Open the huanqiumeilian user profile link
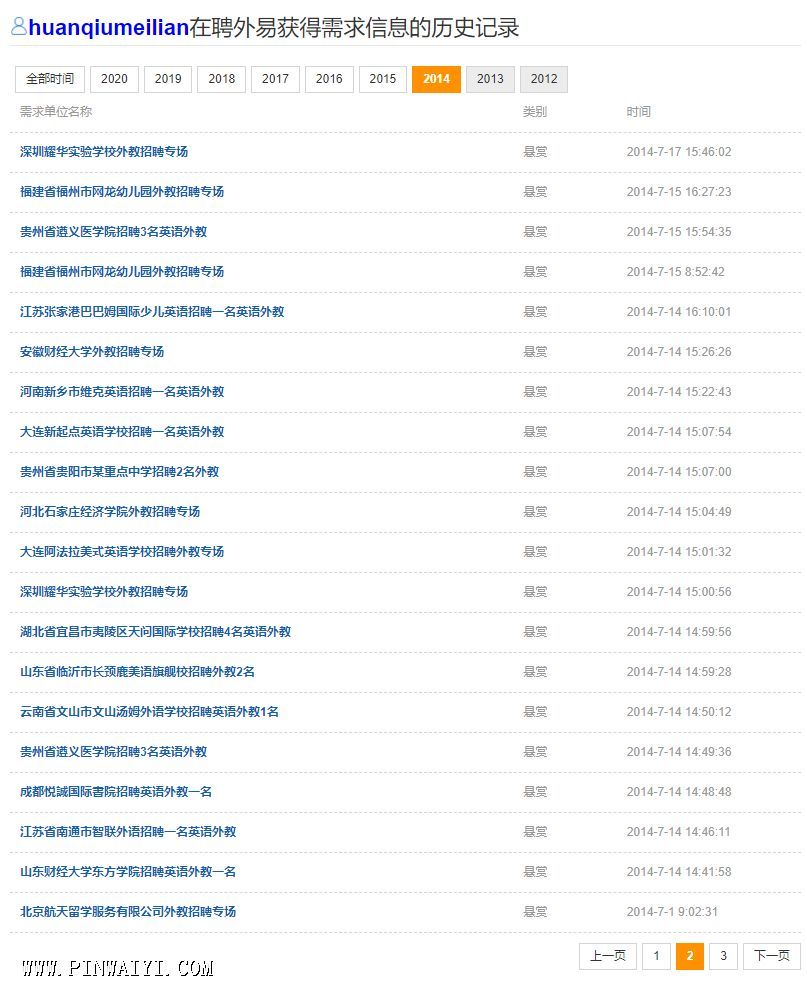The width and height of the screenshot is (807, 986). [108, 28]
